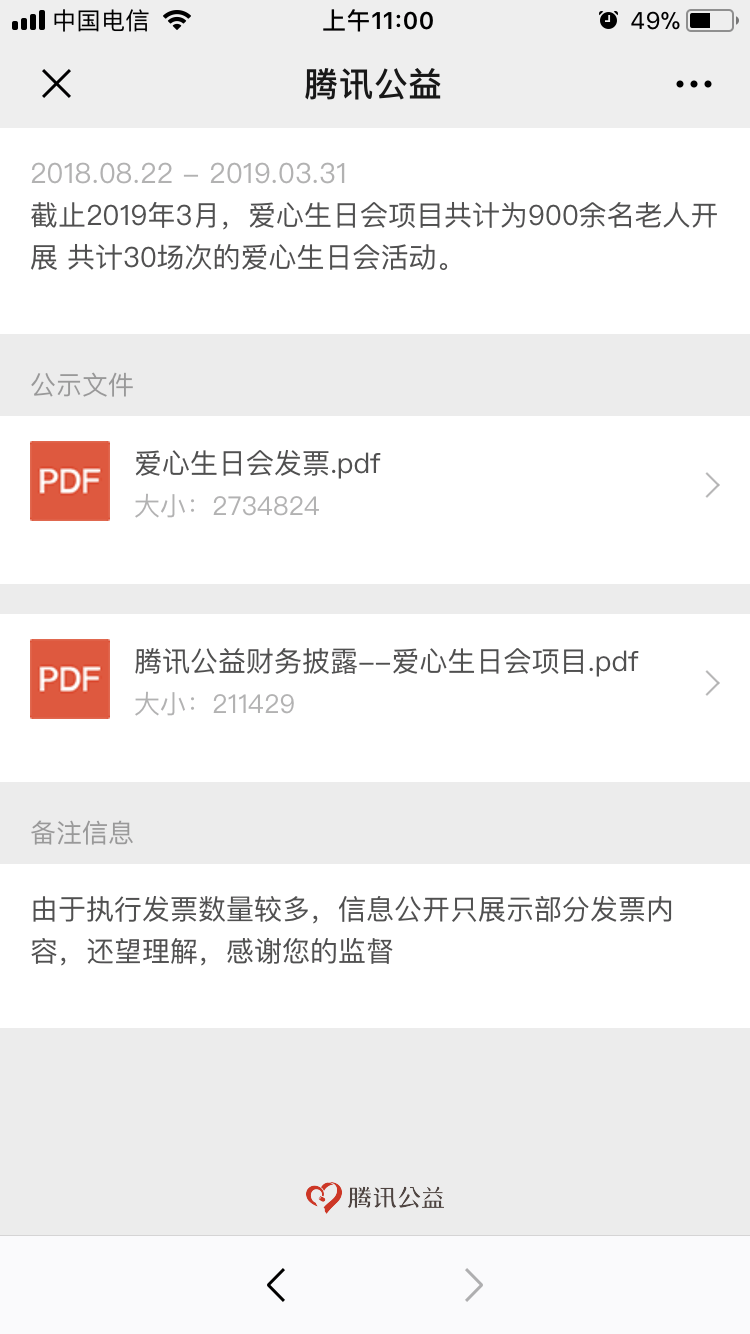
Task: Open 爱心生日会发票.pdf file
Action: (375, 484)
